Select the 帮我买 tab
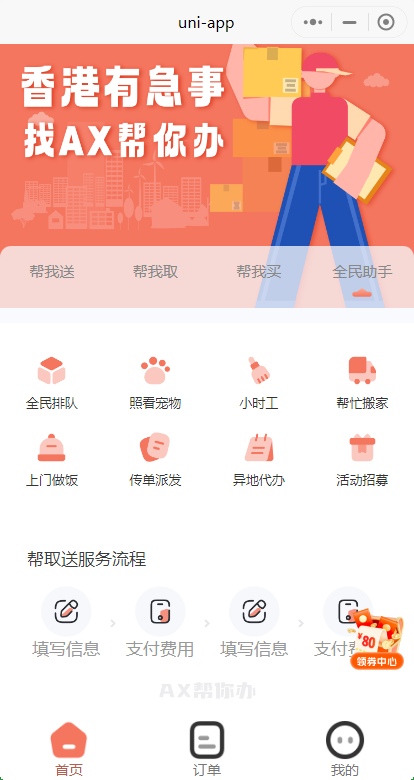This screenshot has width=414, height=780. (x=259, y=272)
